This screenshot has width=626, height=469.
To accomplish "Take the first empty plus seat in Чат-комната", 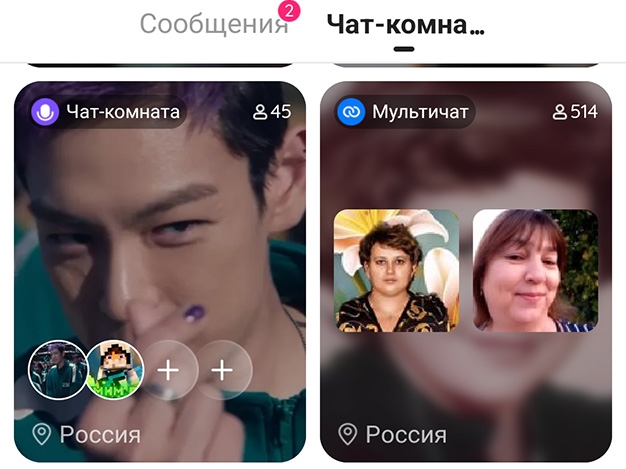I will tap(168, 371).
